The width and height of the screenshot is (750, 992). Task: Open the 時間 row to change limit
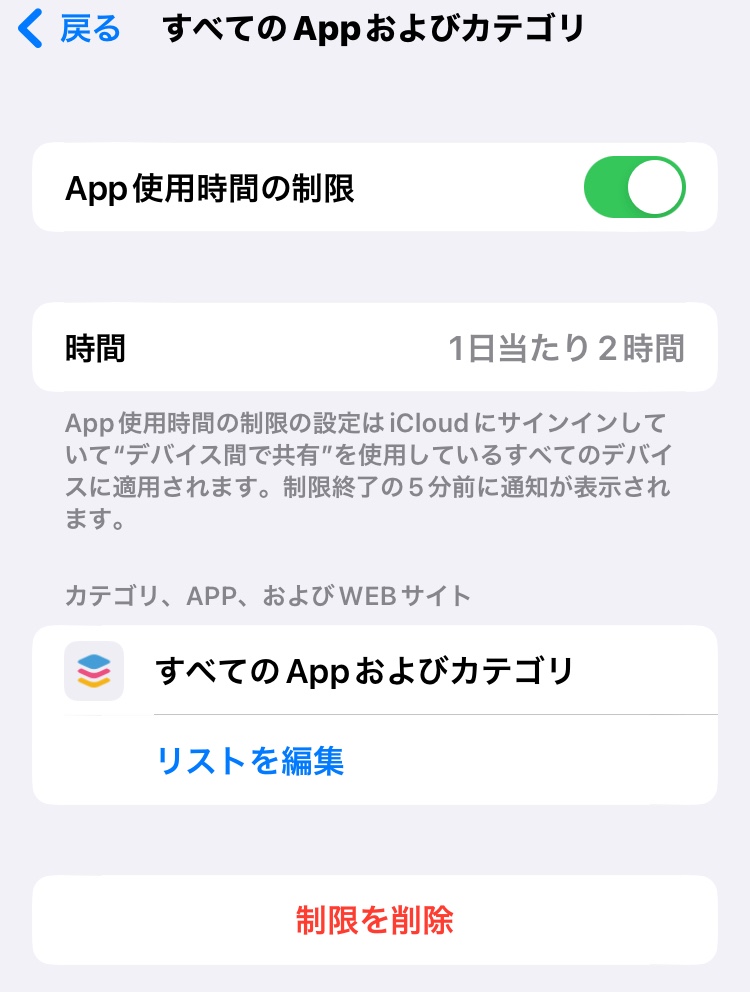(x=375, y=348)
